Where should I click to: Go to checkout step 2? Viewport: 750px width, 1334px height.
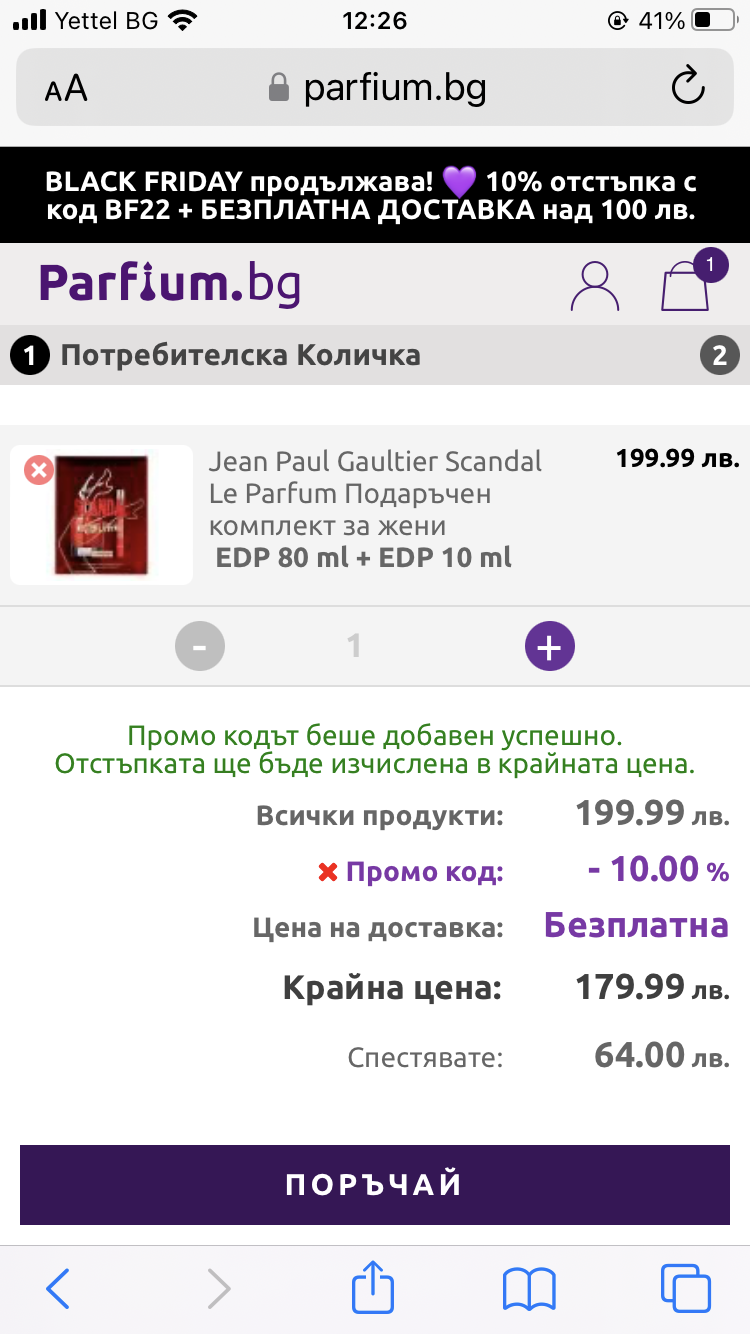(720, 355)
